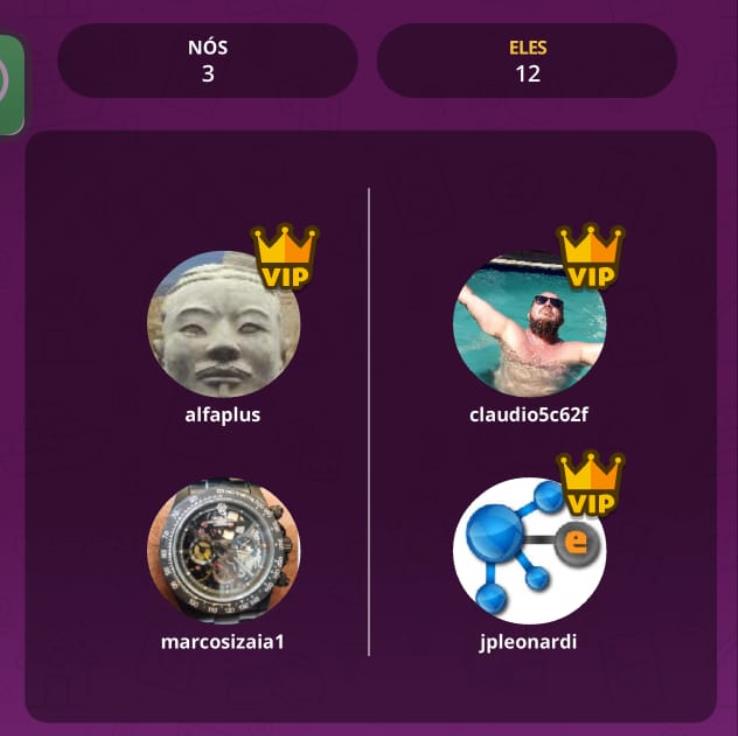The width and height of the screenshot is (738, 736).
Task: Open jpleonardi's profile picture
Action: 529,551
